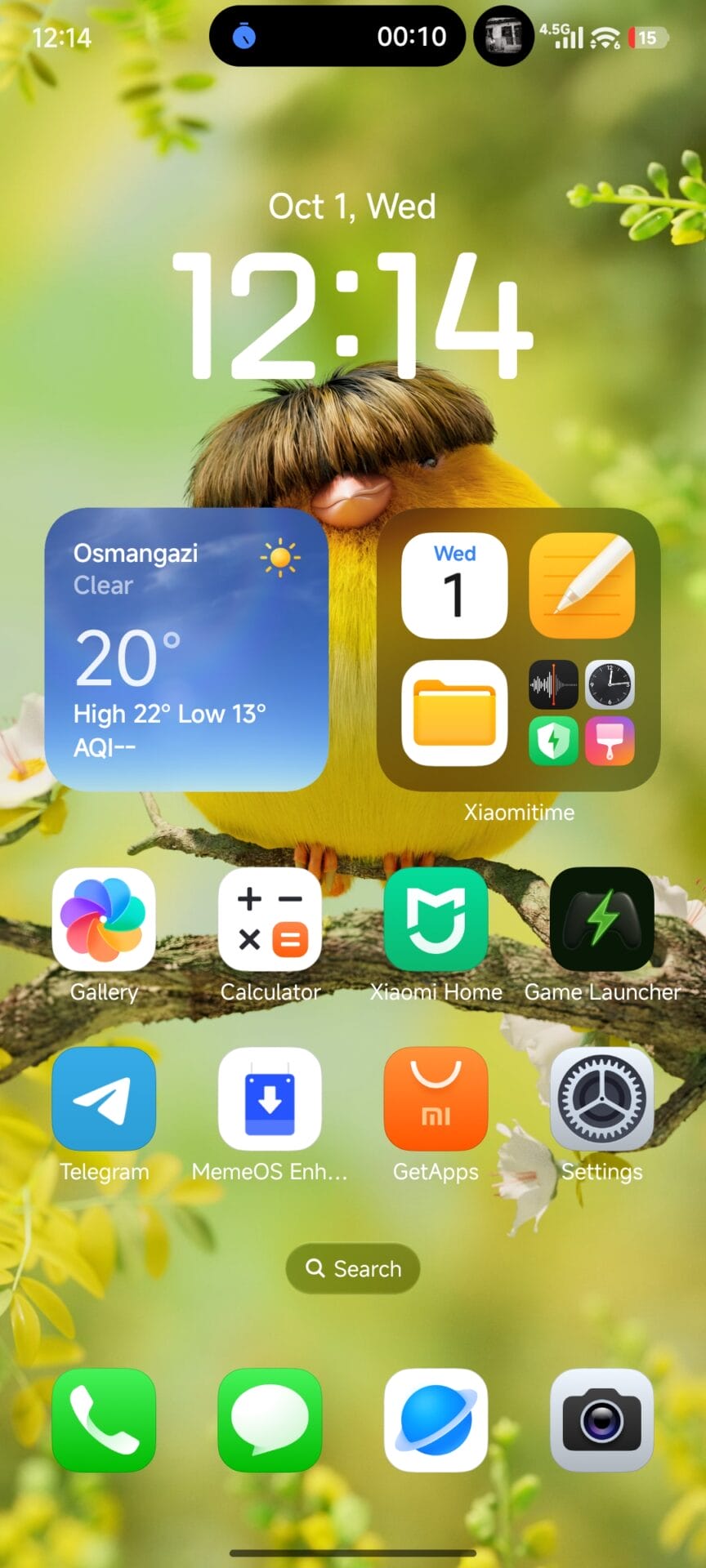Screen dimensions: 706x1568
Task: Open the Calculator app
Action: click(270, 919)
